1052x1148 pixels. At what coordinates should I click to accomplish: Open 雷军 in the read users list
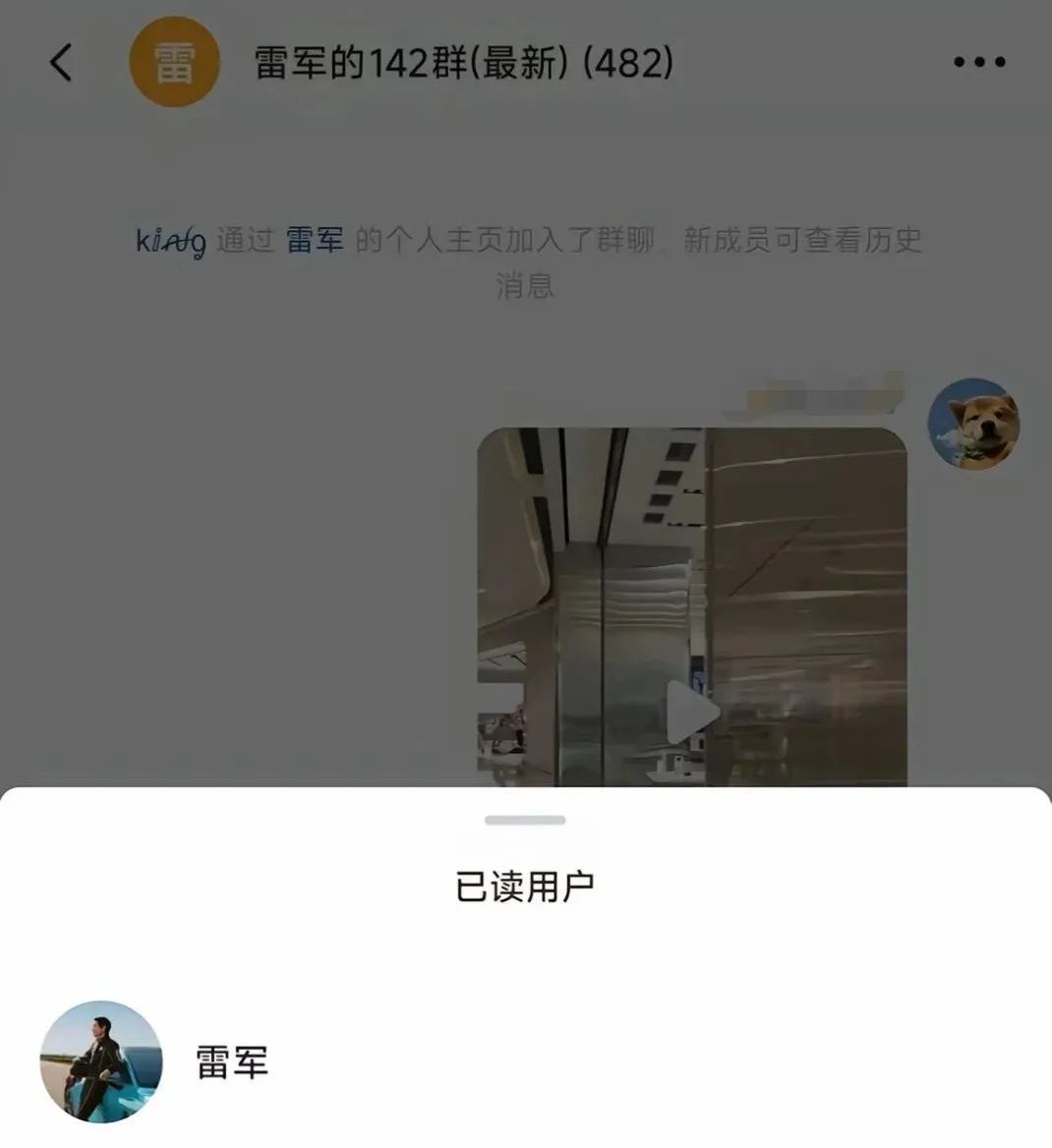[231, 1062]
